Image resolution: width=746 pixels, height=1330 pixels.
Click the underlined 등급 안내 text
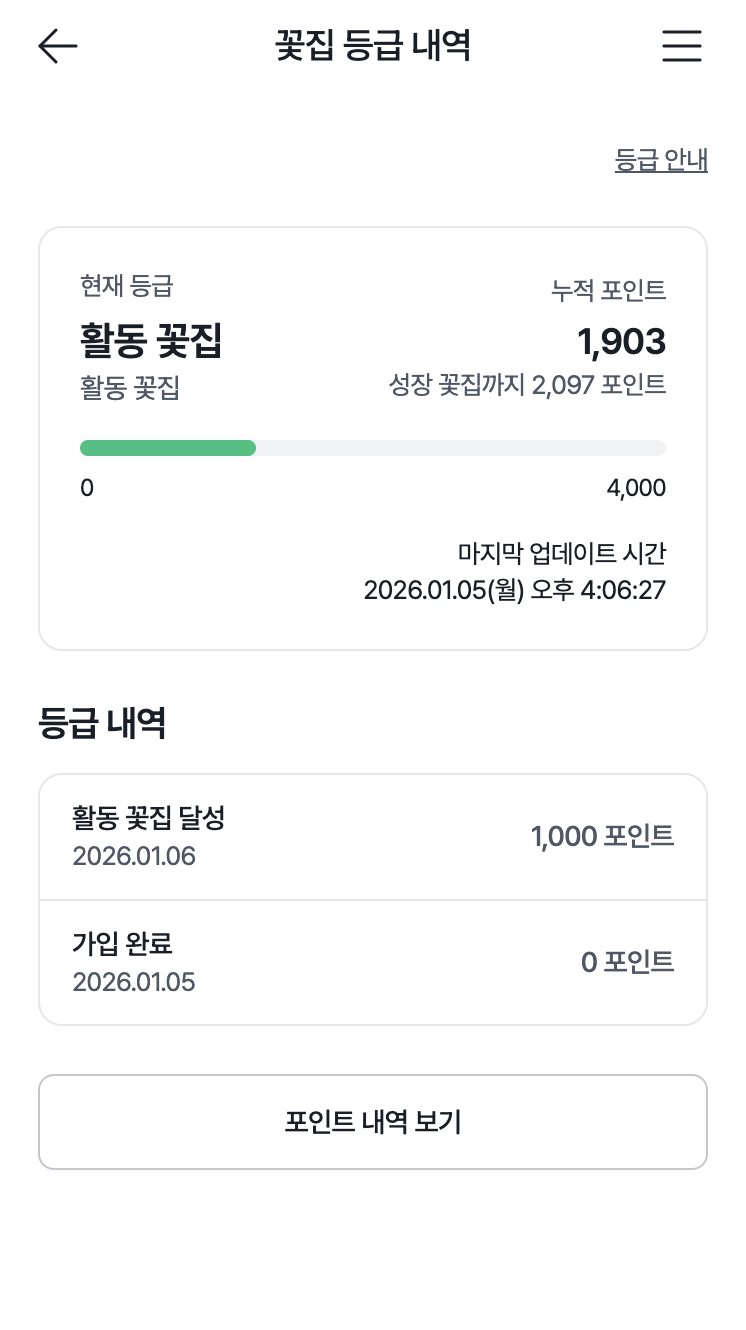661,159
